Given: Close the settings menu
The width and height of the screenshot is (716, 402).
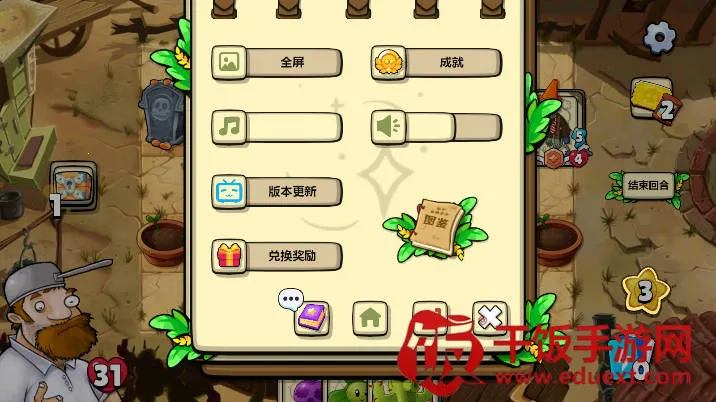Looking at the screenshot, I should [x=490, y=318].
